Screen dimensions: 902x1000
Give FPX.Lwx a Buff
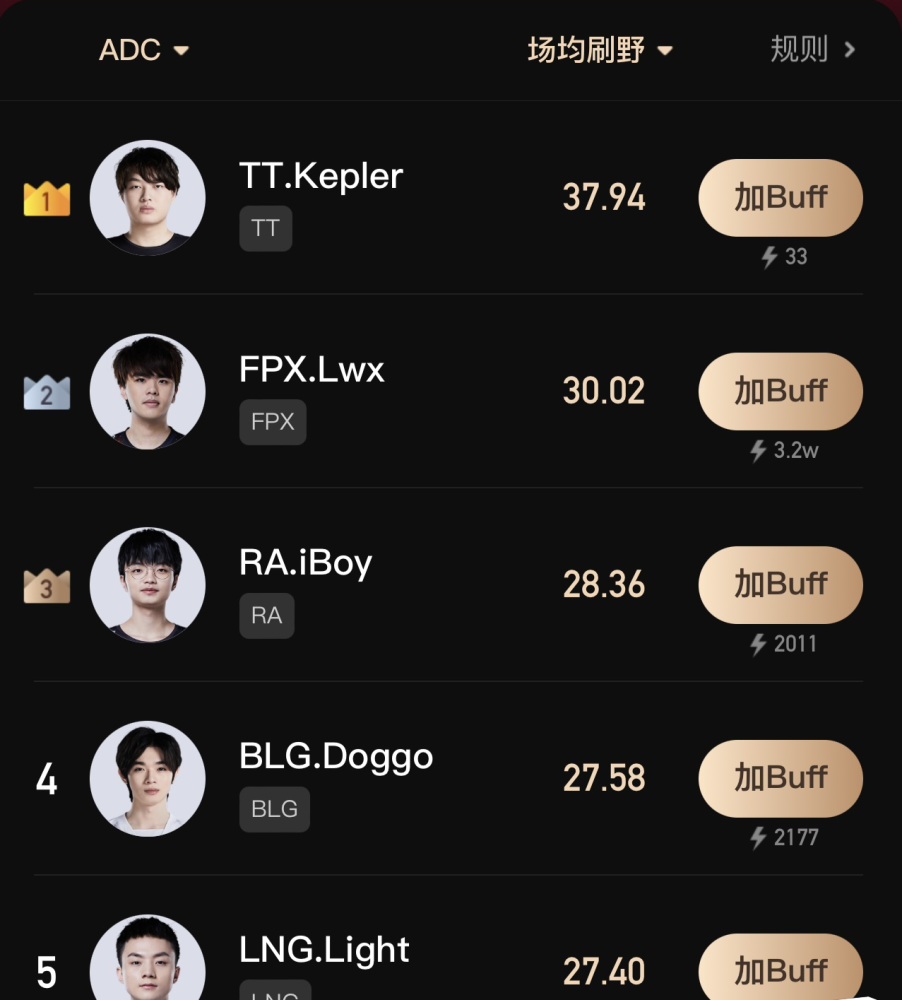780,391
